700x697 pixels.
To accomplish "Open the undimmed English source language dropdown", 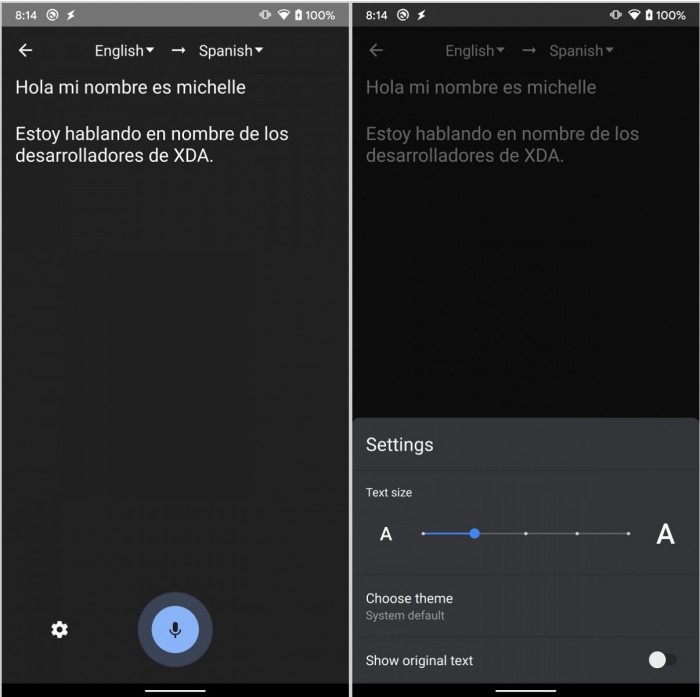I will [124, 51].
